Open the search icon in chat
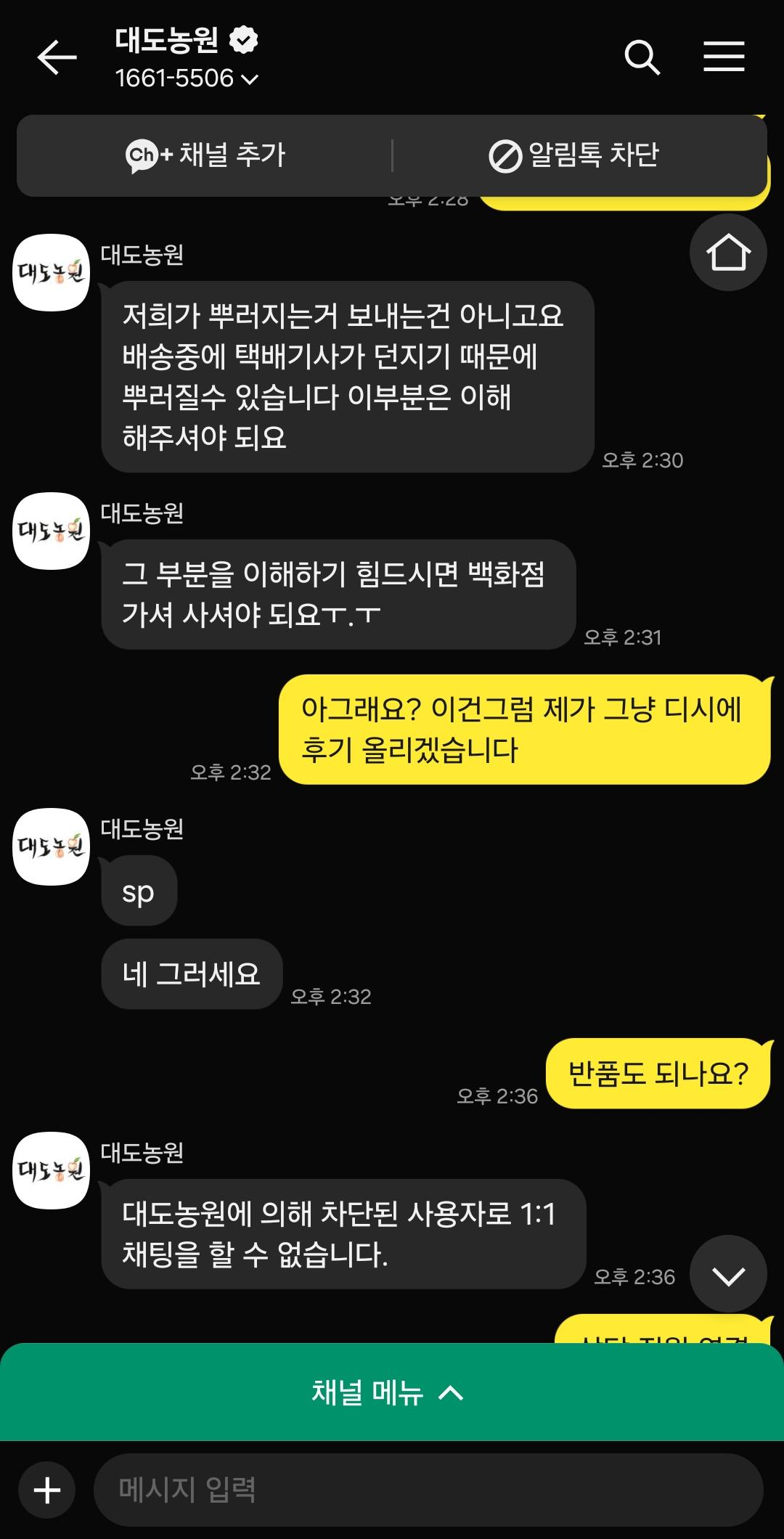The height and width of the screenshot is (1539, 784). [x=643, y=57]
